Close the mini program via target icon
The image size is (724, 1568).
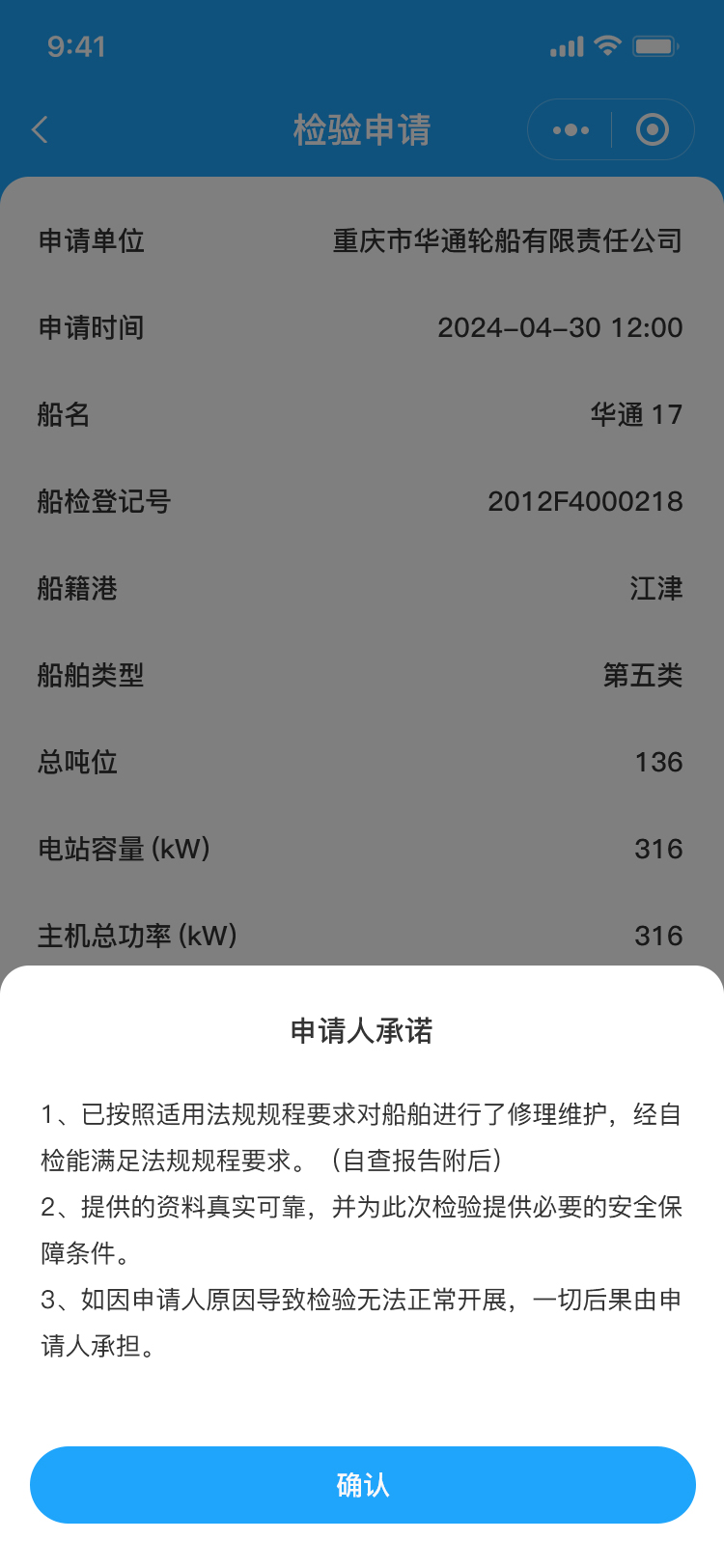coord(653,130)
